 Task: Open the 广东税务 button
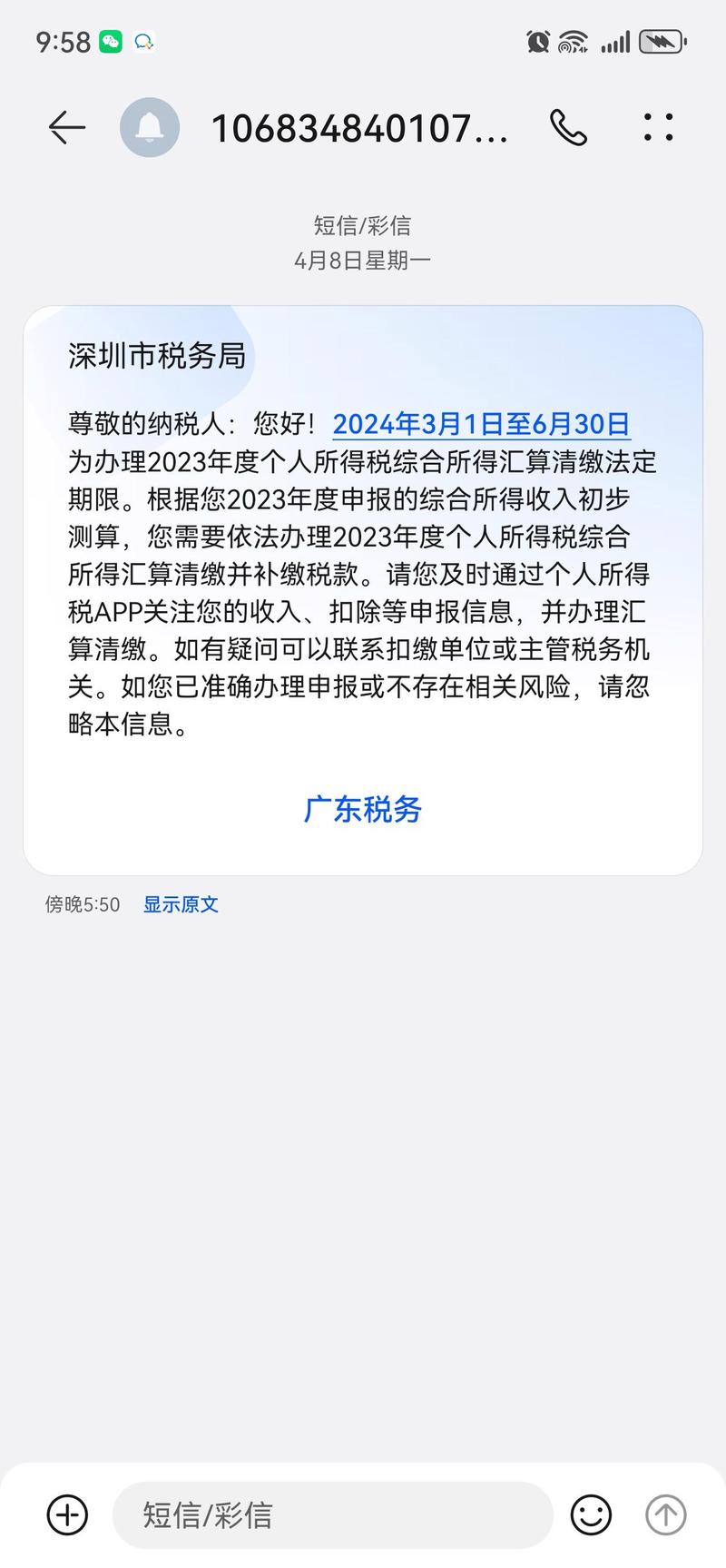coord(363,809)
